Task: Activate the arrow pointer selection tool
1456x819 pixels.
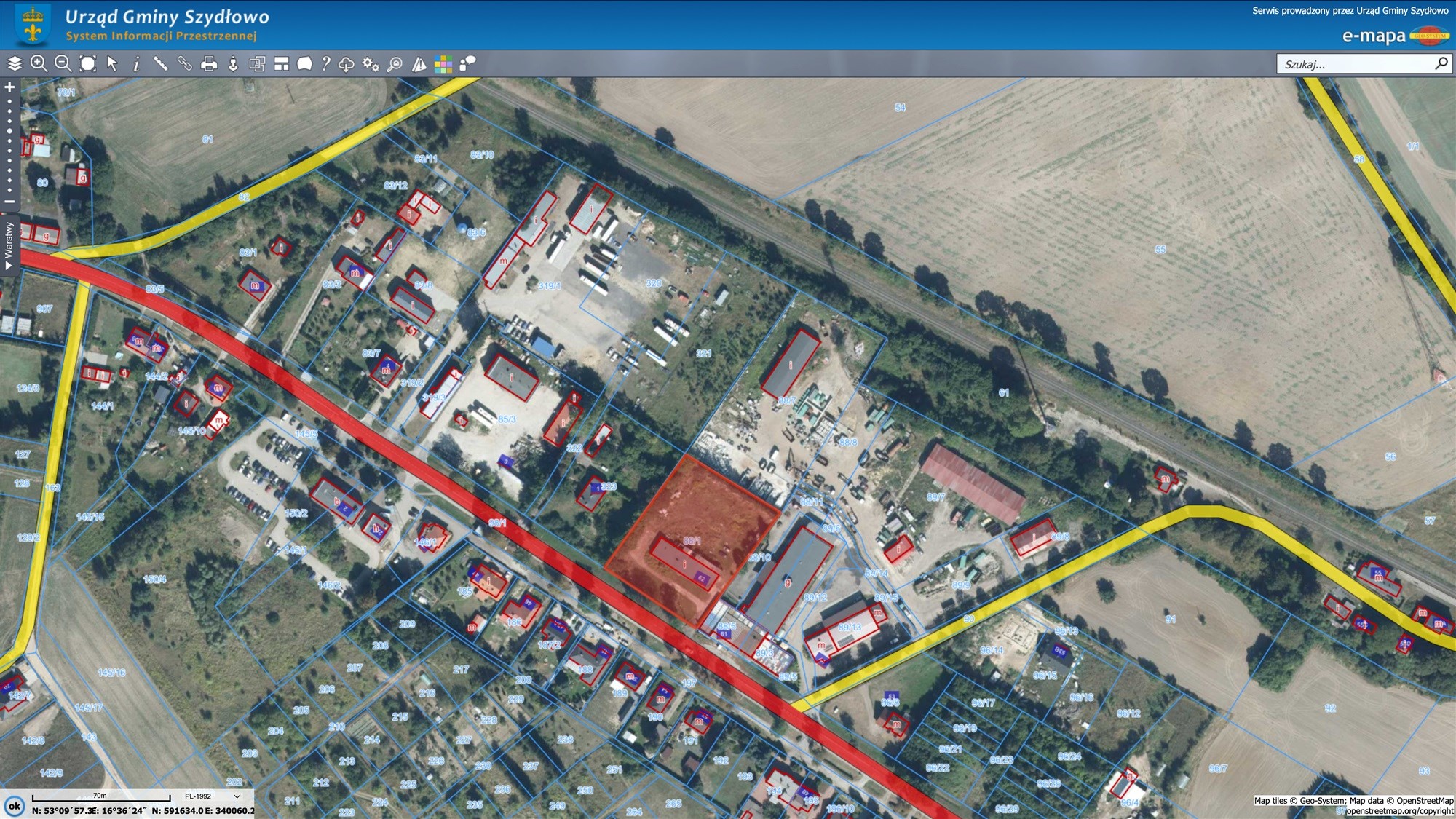Action: 112,64
